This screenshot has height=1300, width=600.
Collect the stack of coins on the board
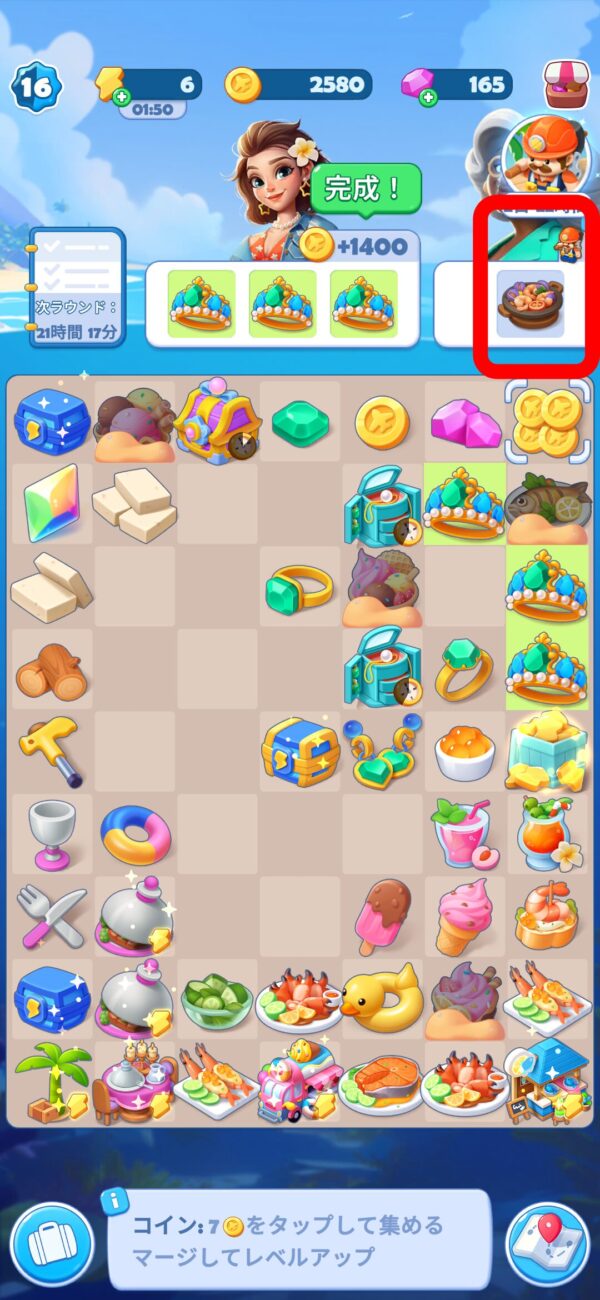pos(546,421)
